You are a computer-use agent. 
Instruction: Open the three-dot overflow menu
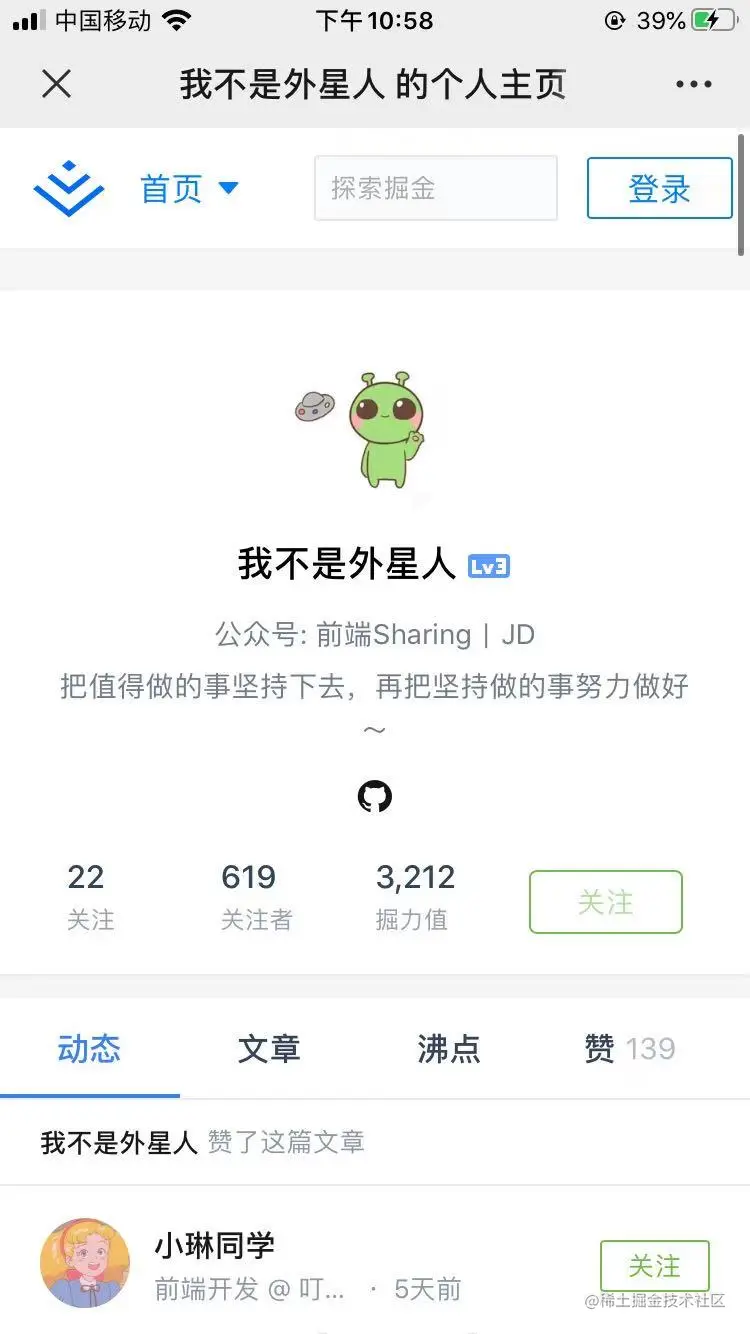pyautogui.click(x=693, y=84)
